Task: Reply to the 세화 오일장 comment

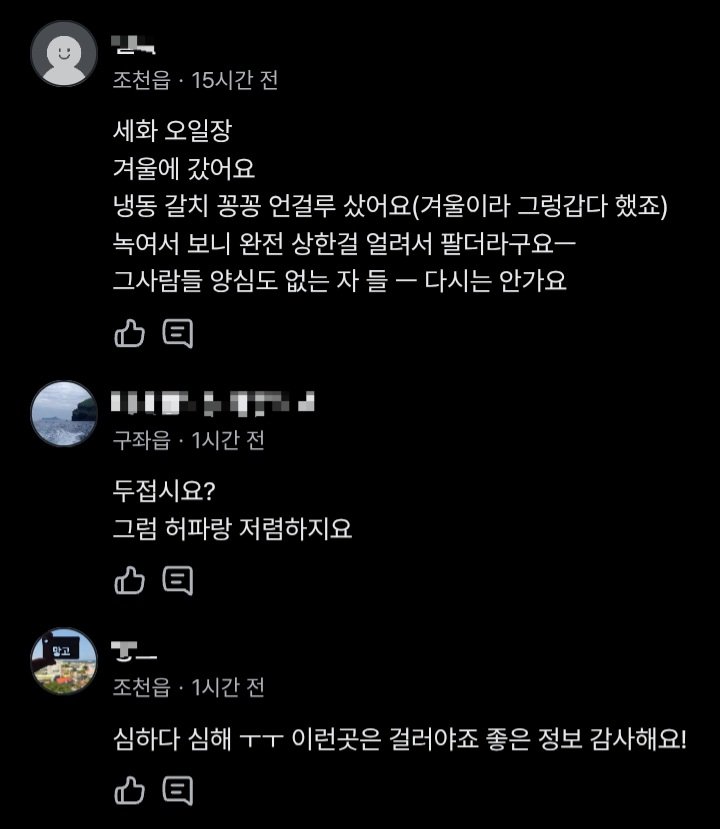Action: 177,334
